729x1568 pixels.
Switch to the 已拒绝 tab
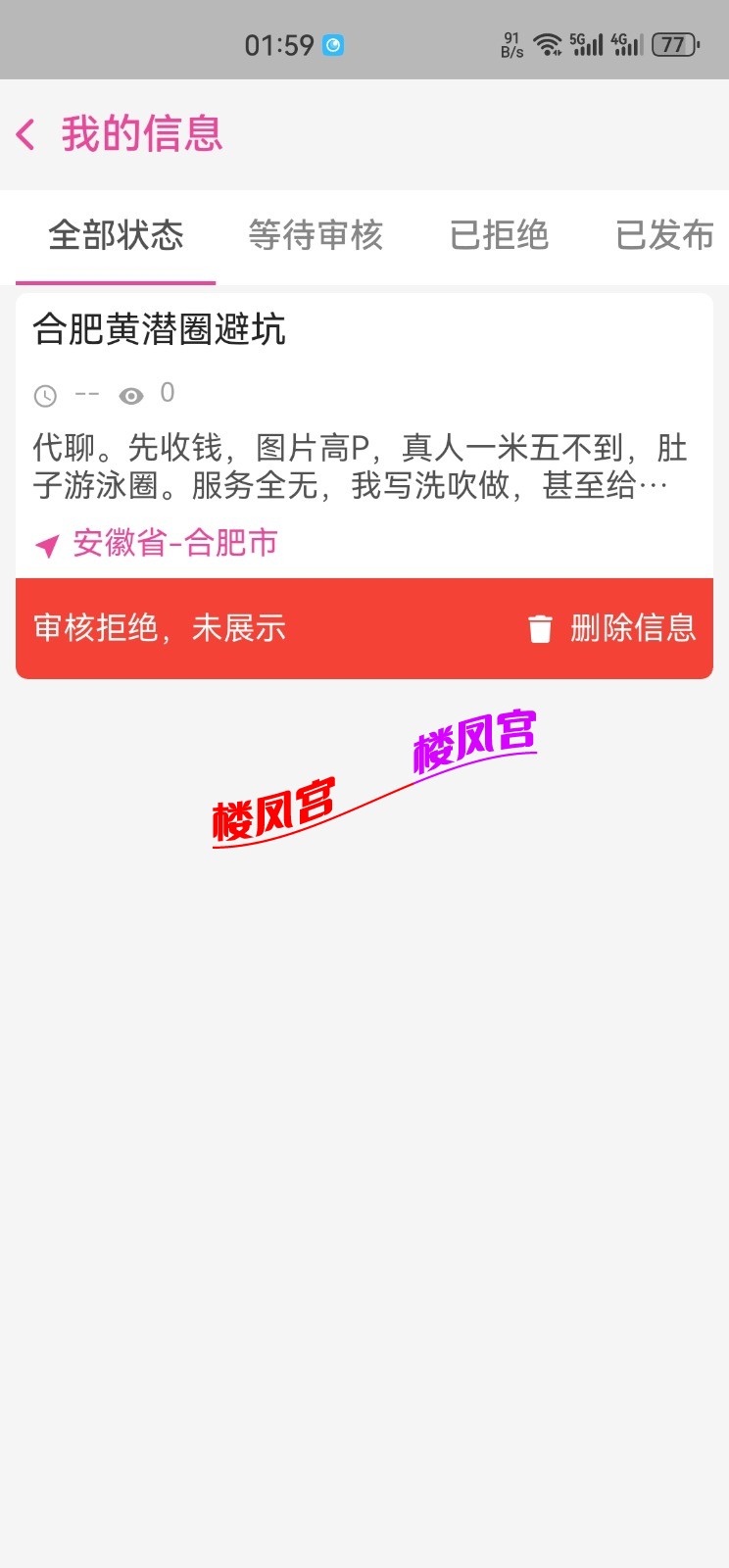click(500, 236)
